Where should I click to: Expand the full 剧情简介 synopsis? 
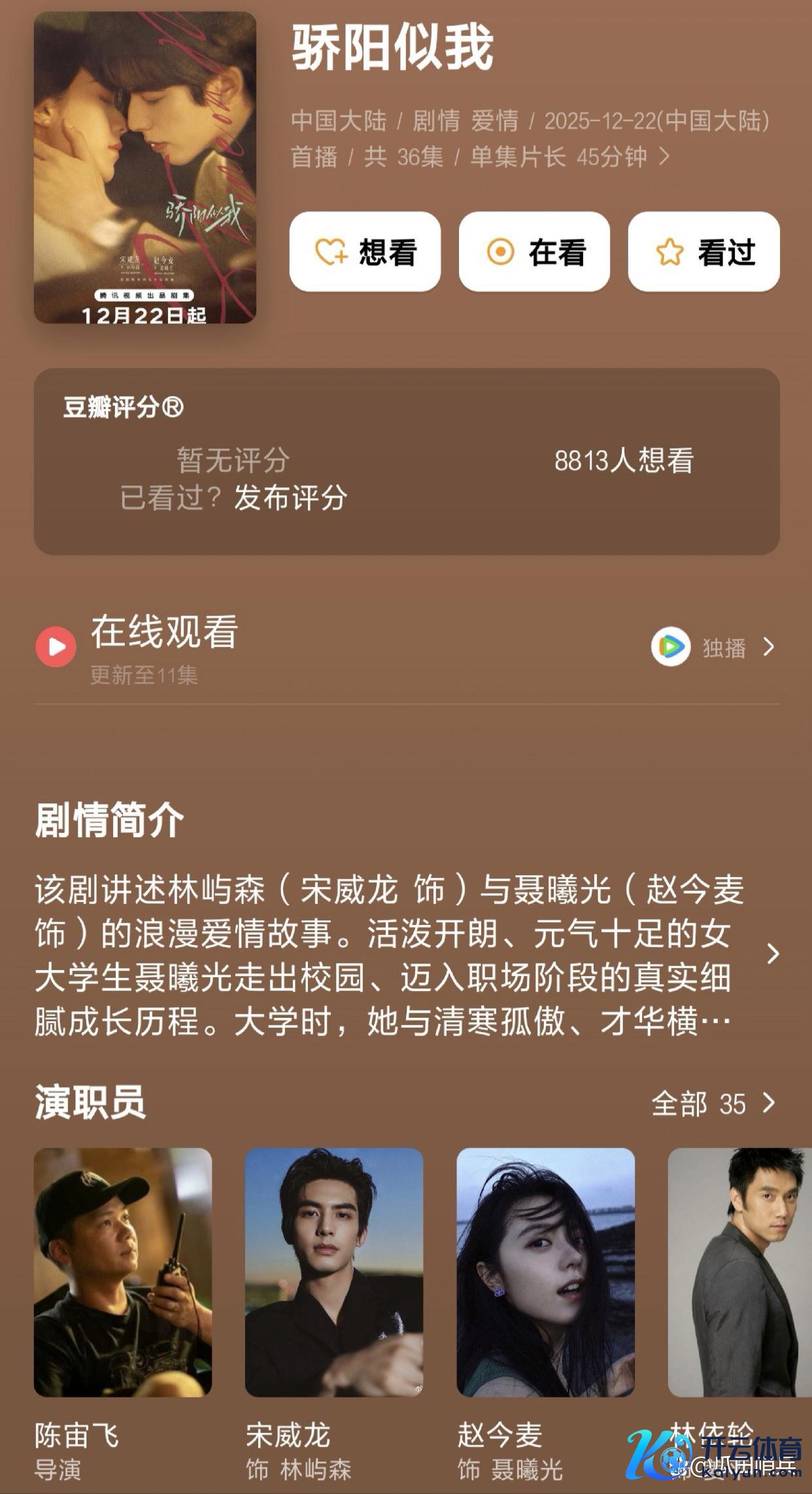tap(773, 954)
